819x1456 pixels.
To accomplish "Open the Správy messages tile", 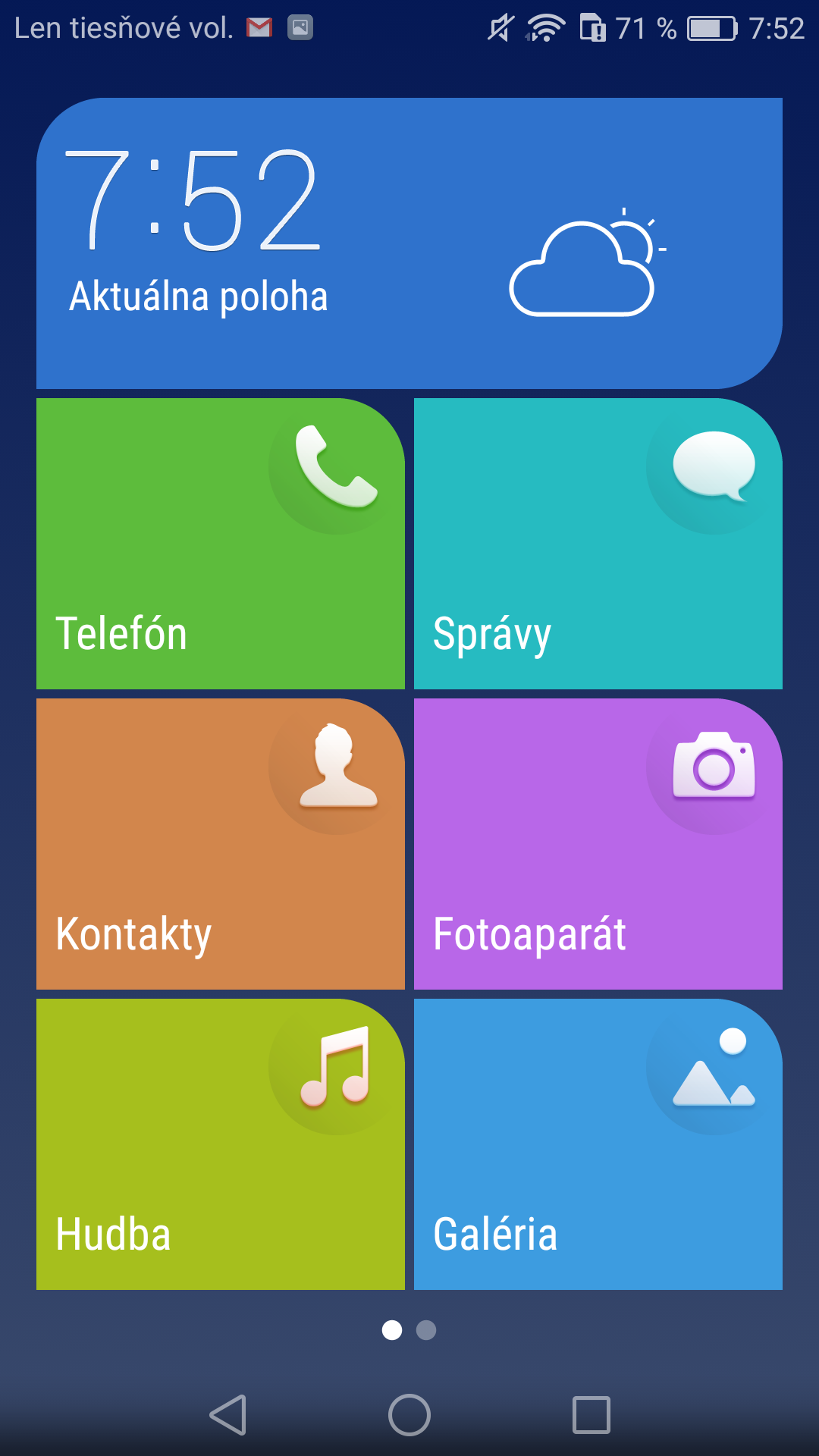I will 598,544.
